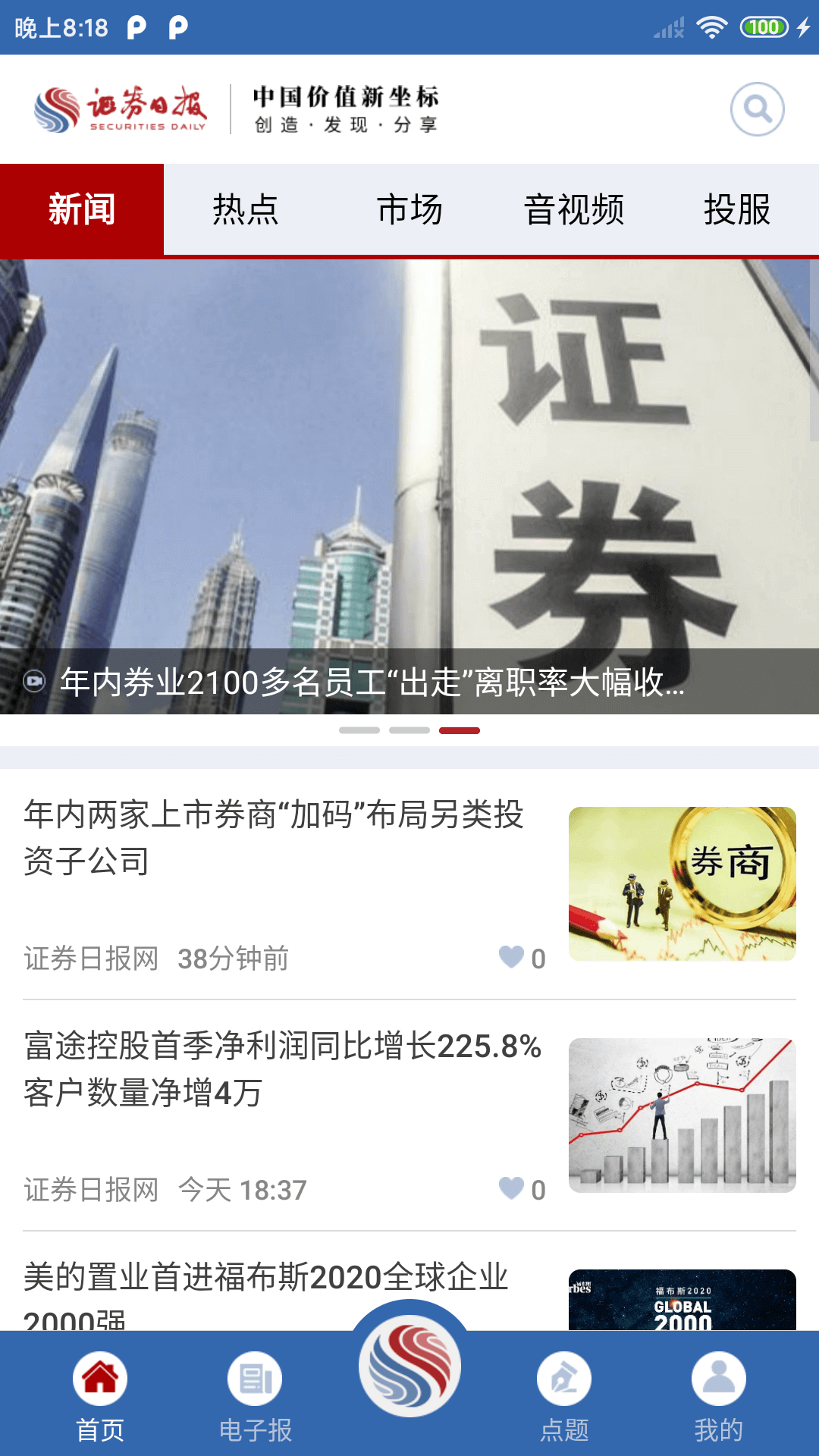Open the search function
The height and width of the screenshot is (1456, 819).
(757, 109)
